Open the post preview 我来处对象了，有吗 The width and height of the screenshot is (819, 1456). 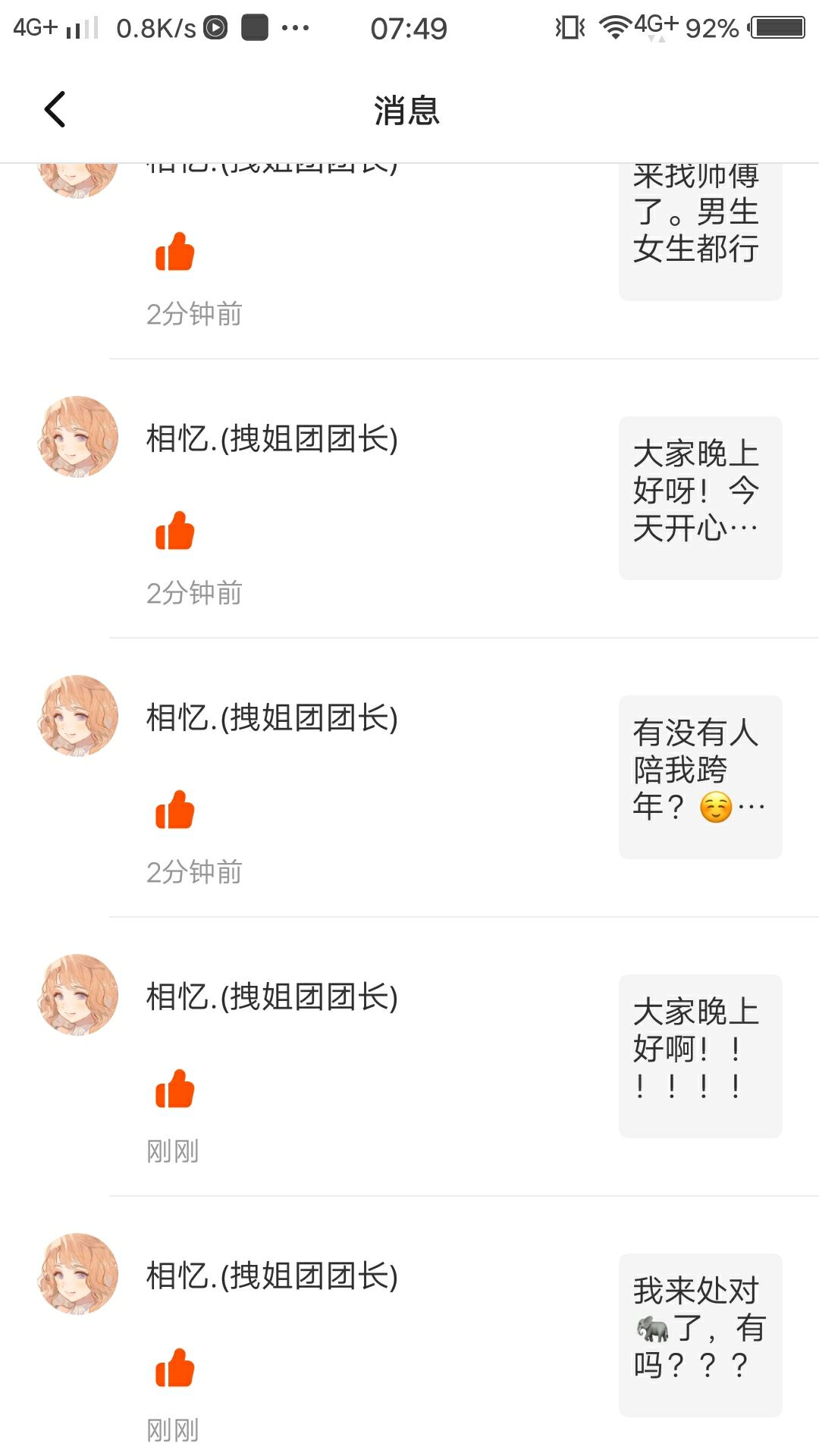[x=700, y=1335]
